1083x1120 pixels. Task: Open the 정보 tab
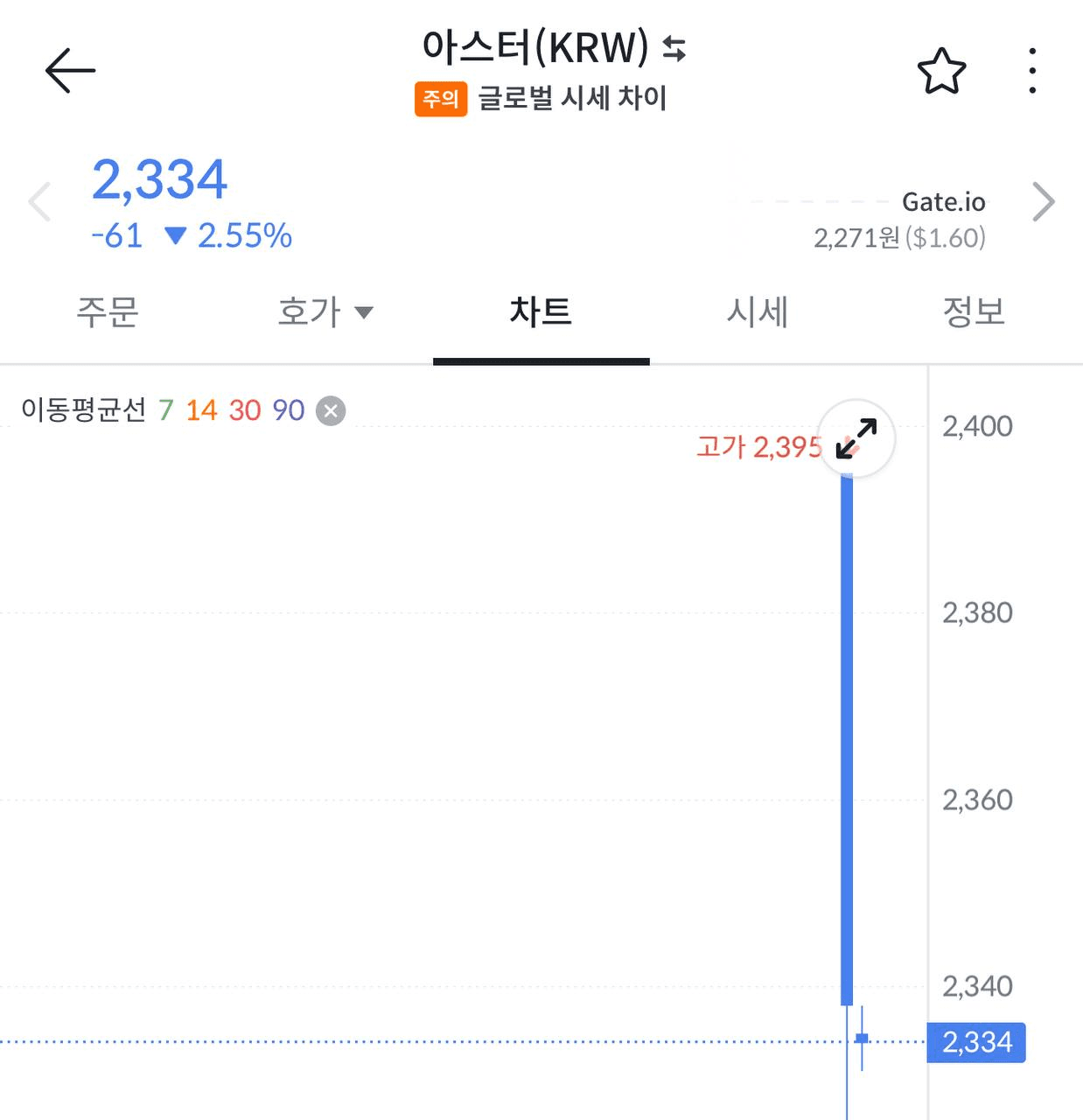(x=974, y=312)
